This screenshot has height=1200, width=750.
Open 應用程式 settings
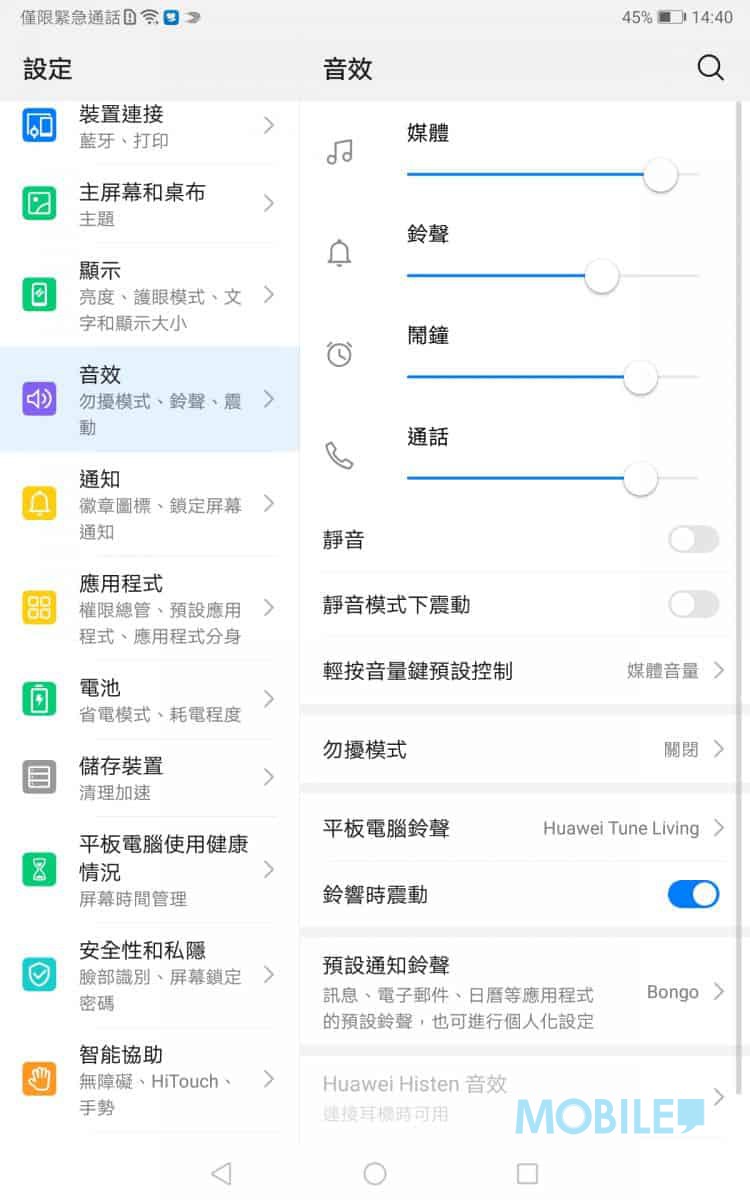tap(150, 608)
